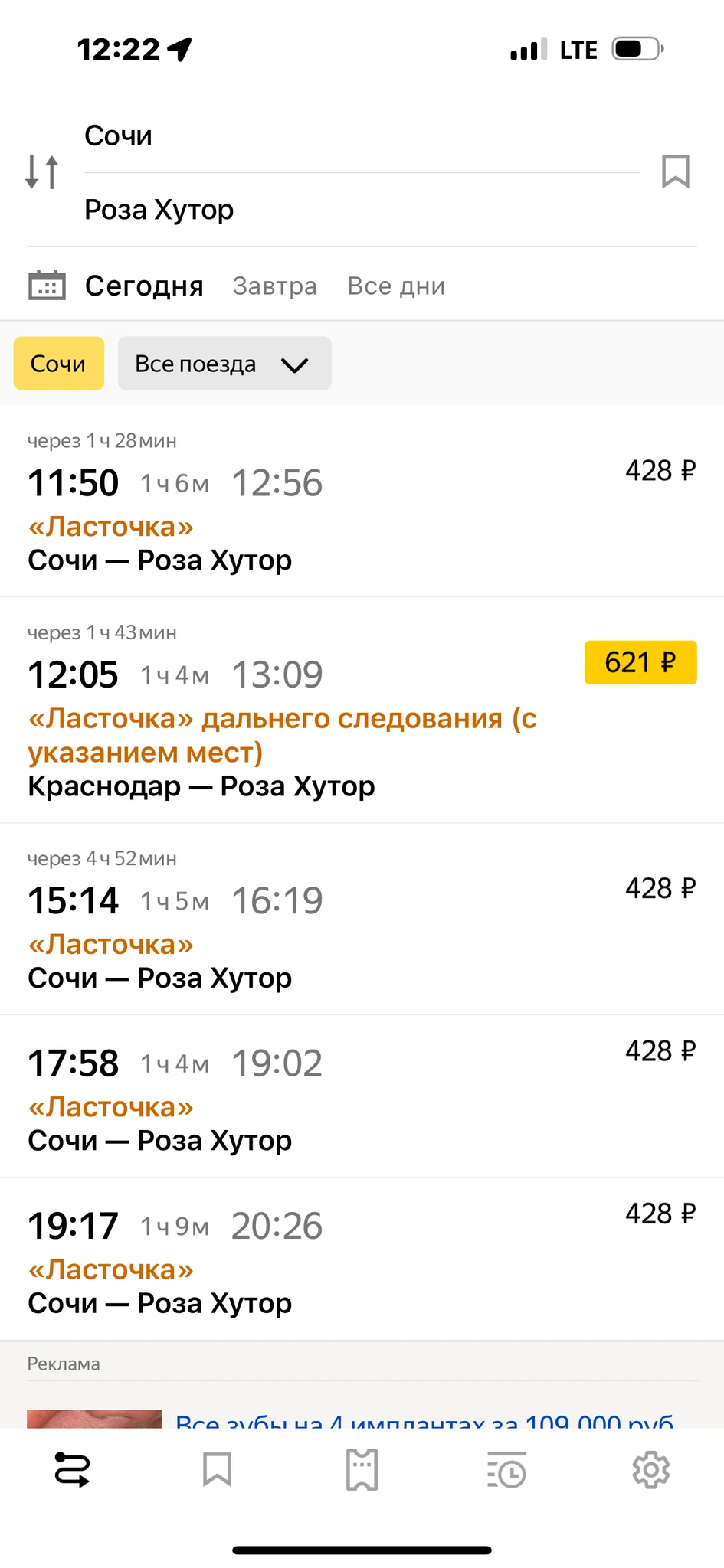This screenshot has width=724, height=1568.
Task: Toggle the Сочи station filter chip
Action: [x=58, y=364]
